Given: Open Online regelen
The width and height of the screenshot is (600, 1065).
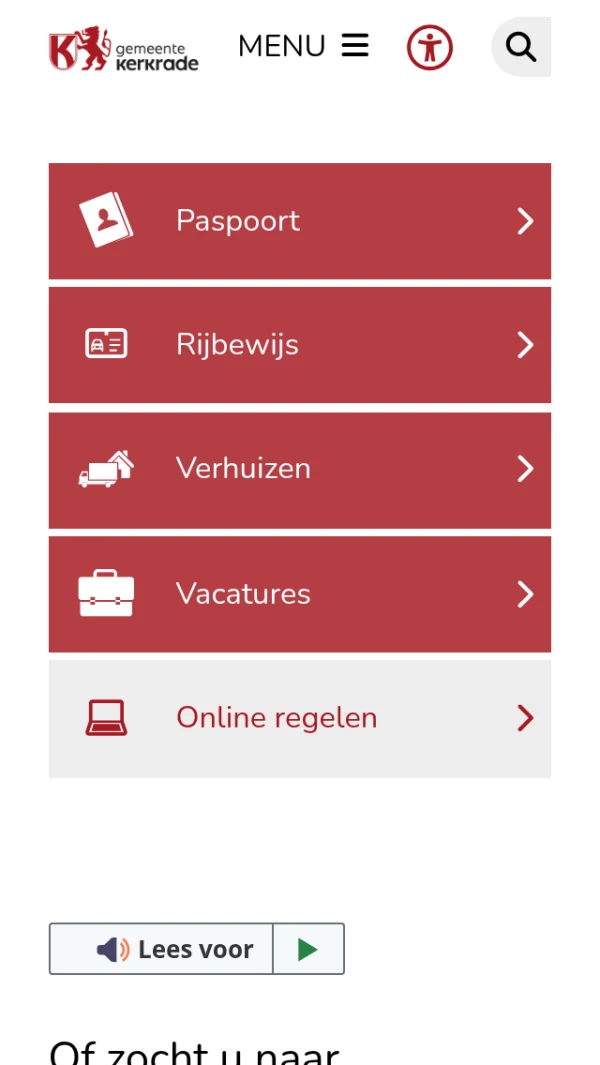Looking at the screenshot, I should pos(300,718).
